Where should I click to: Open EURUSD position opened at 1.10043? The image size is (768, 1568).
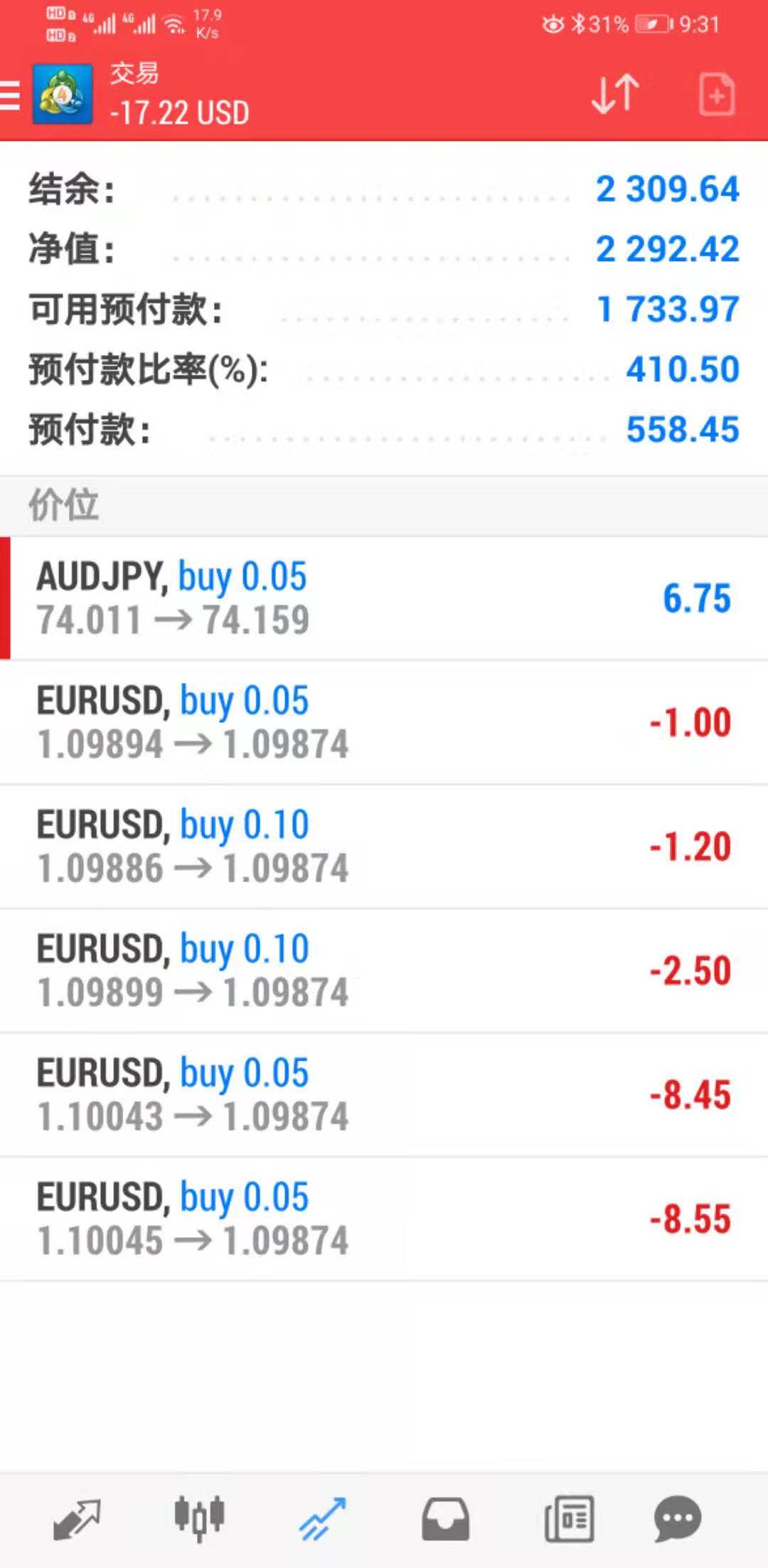[x=384, y=1095]
